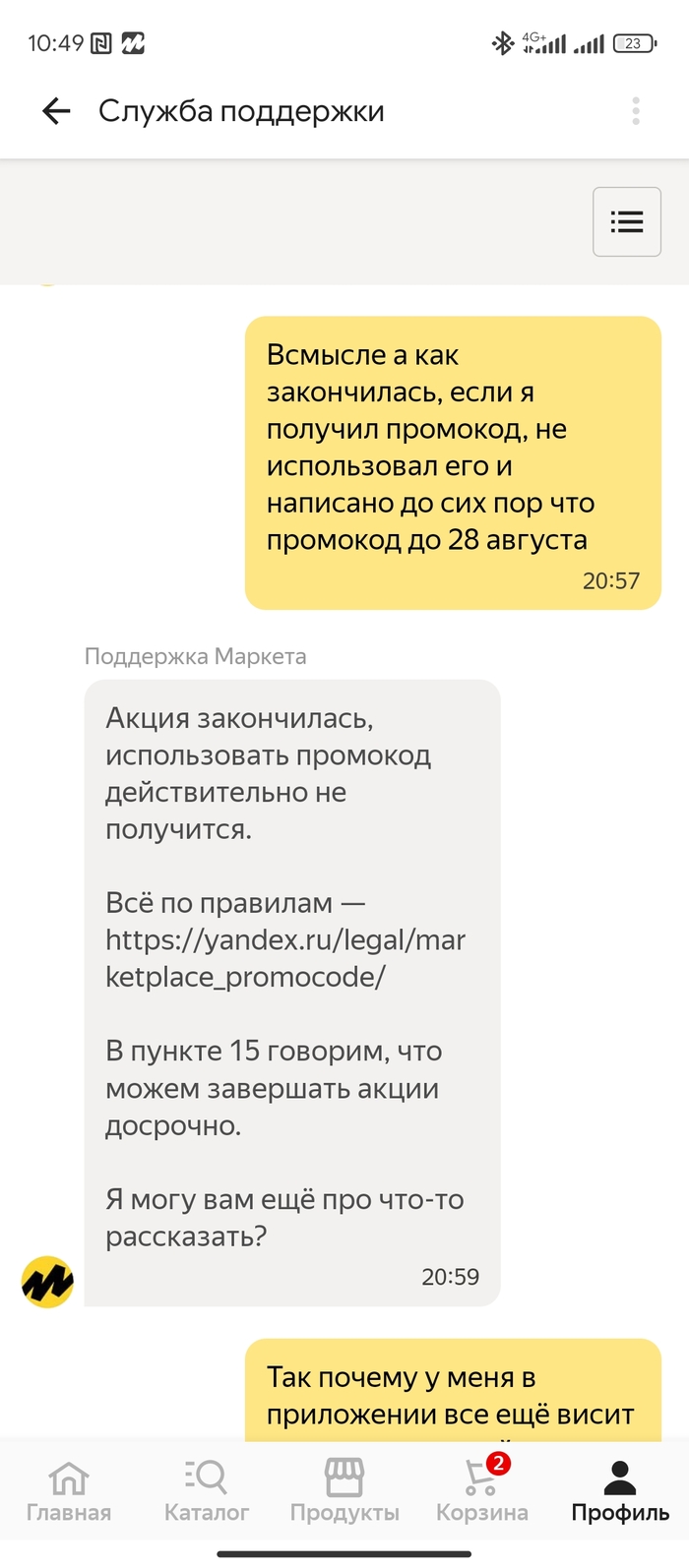Open the list menu button
The height and width of the screenshot is (1568, 689).
626,222
